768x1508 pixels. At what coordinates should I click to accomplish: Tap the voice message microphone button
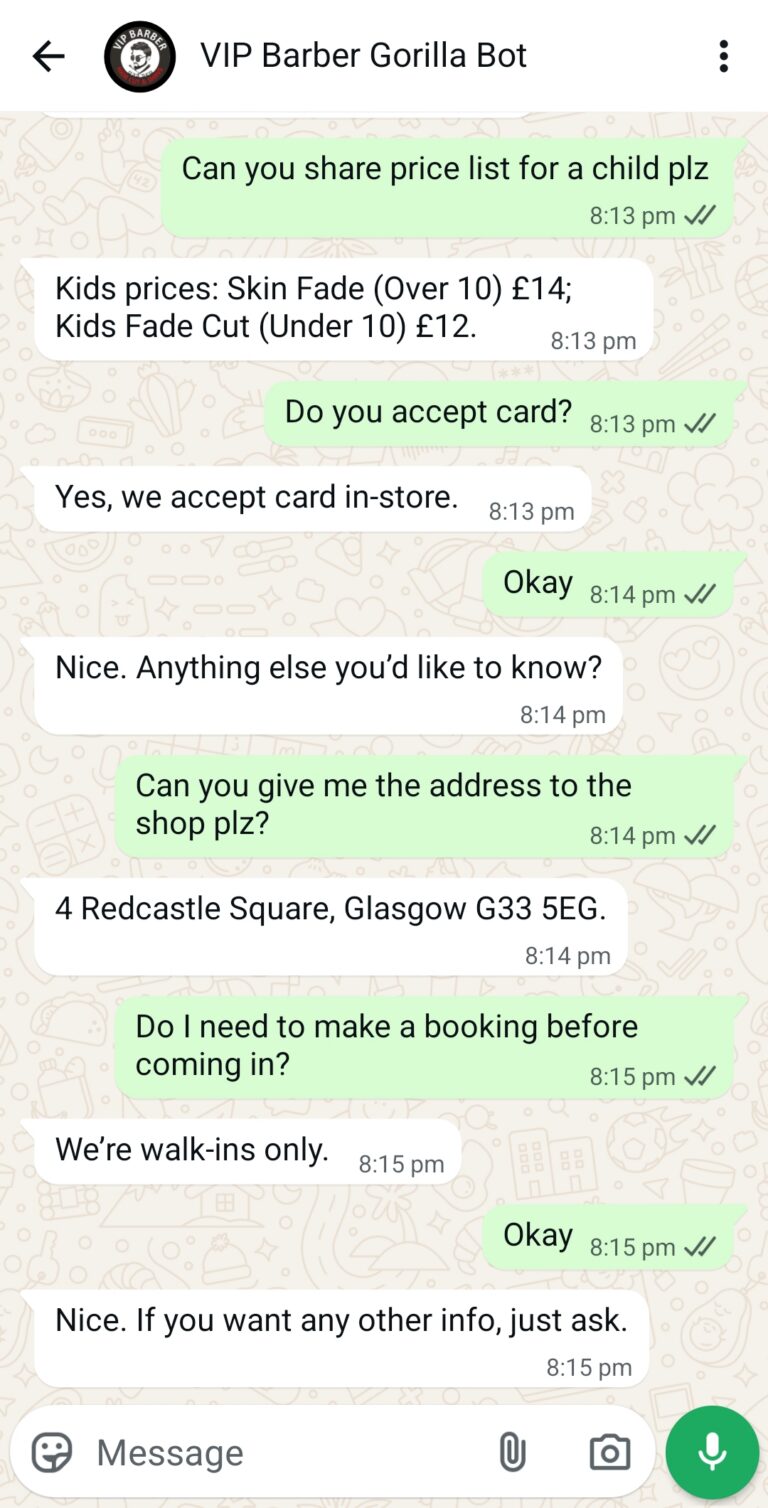coord(712,1452)
